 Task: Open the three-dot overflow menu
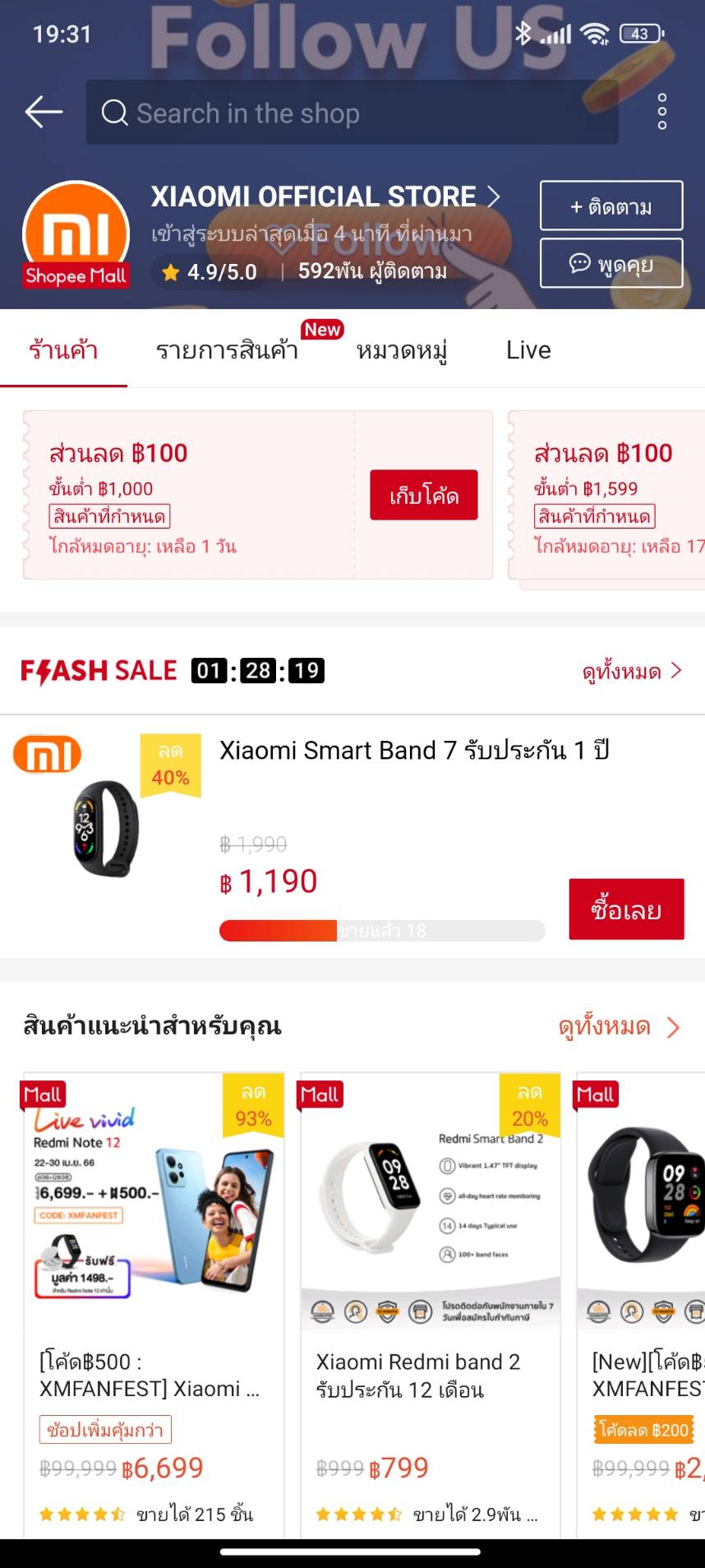point(661,112)
